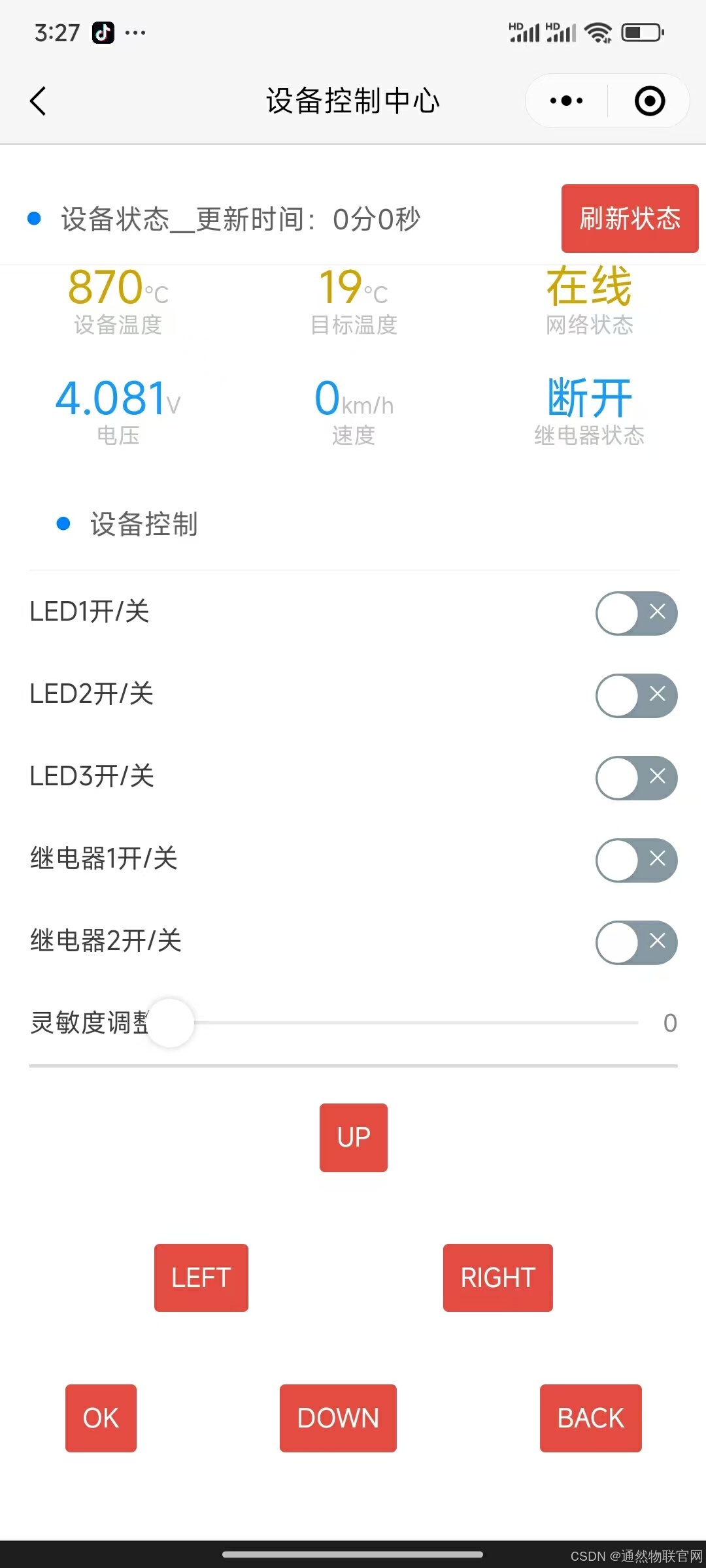This screenshot has height=1568, width=706.
Task: Send the LEFT command
Action: [x=201, y=1278]
